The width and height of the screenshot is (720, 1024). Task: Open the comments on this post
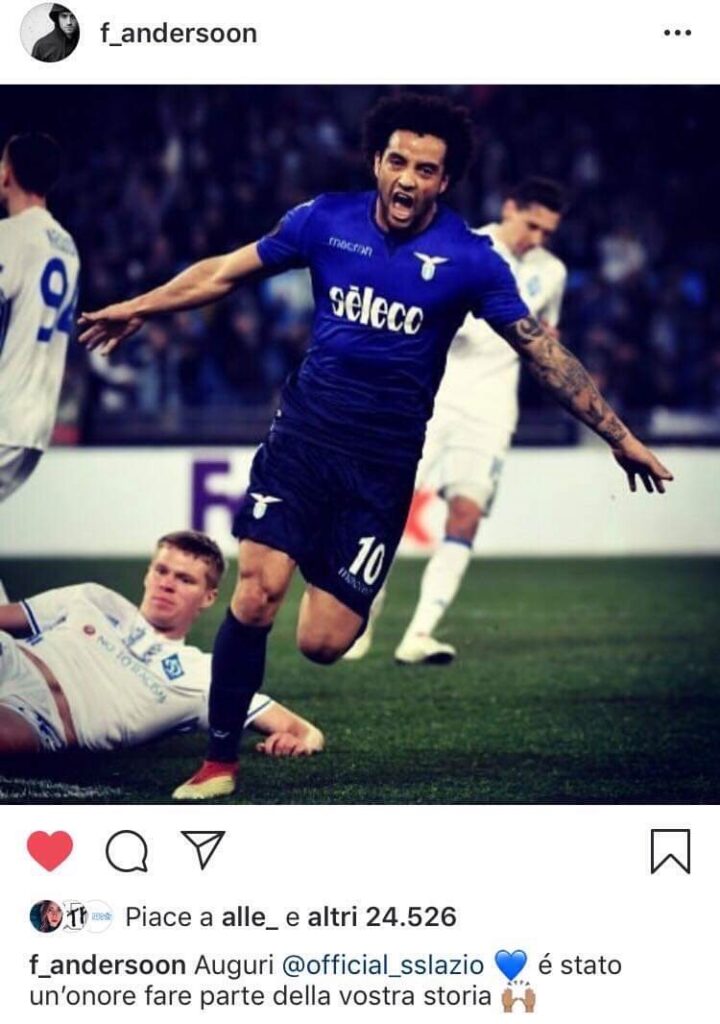pos(127,851)
